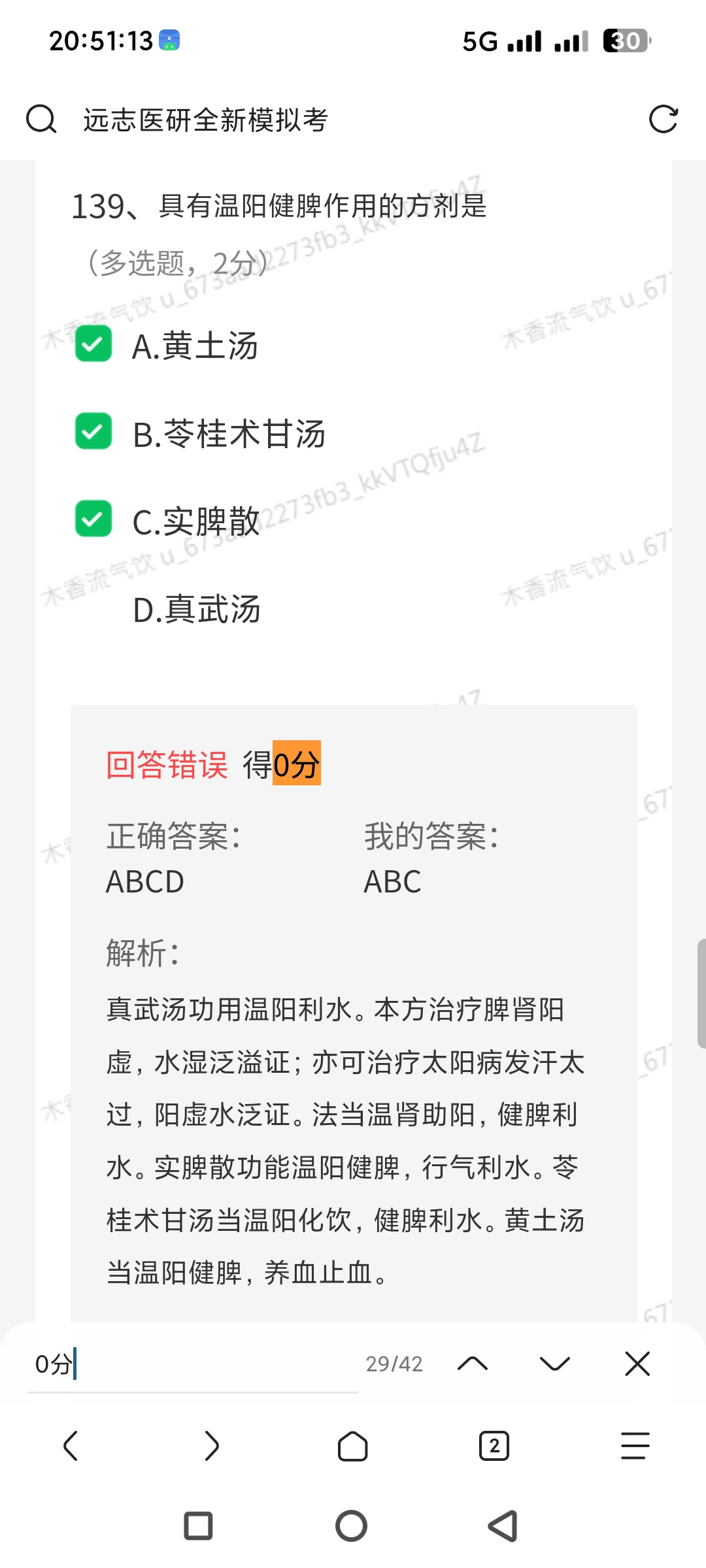Open recent apps with the square button
Screen dimensions: 706x1568
coord(198,1526)
